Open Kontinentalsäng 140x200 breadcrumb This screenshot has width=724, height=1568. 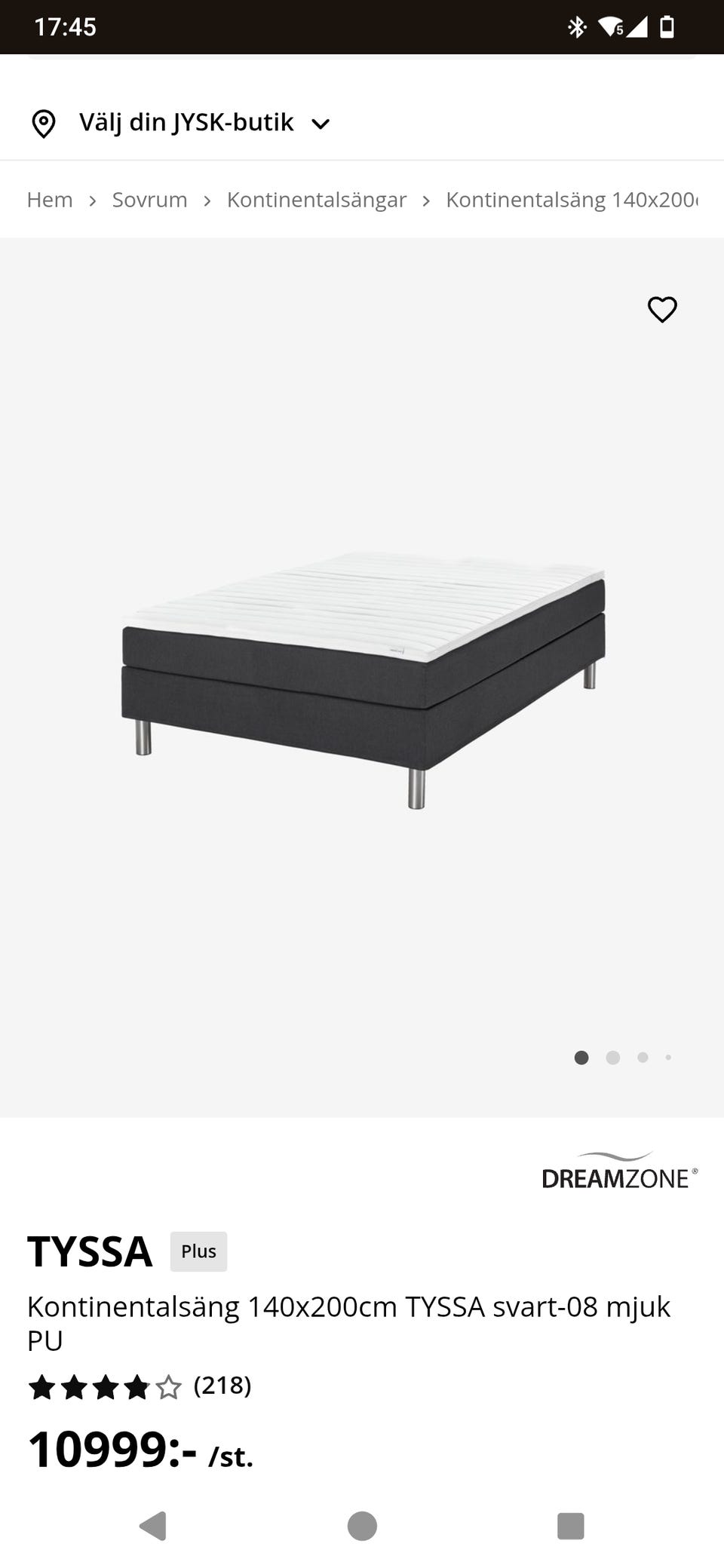(571, 200)
